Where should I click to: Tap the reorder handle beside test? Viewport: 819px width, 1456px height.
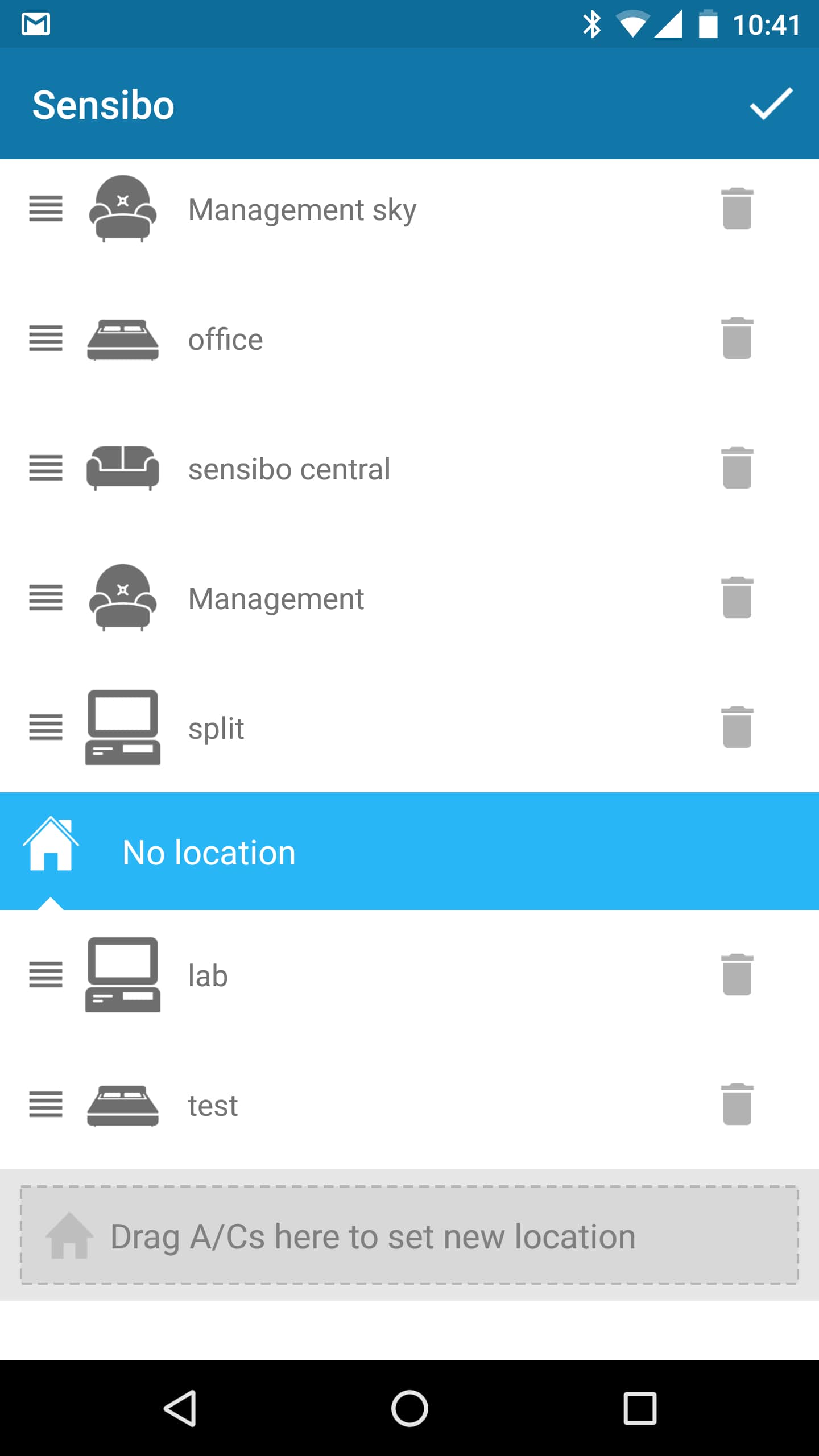click(x=46, y=1105)
